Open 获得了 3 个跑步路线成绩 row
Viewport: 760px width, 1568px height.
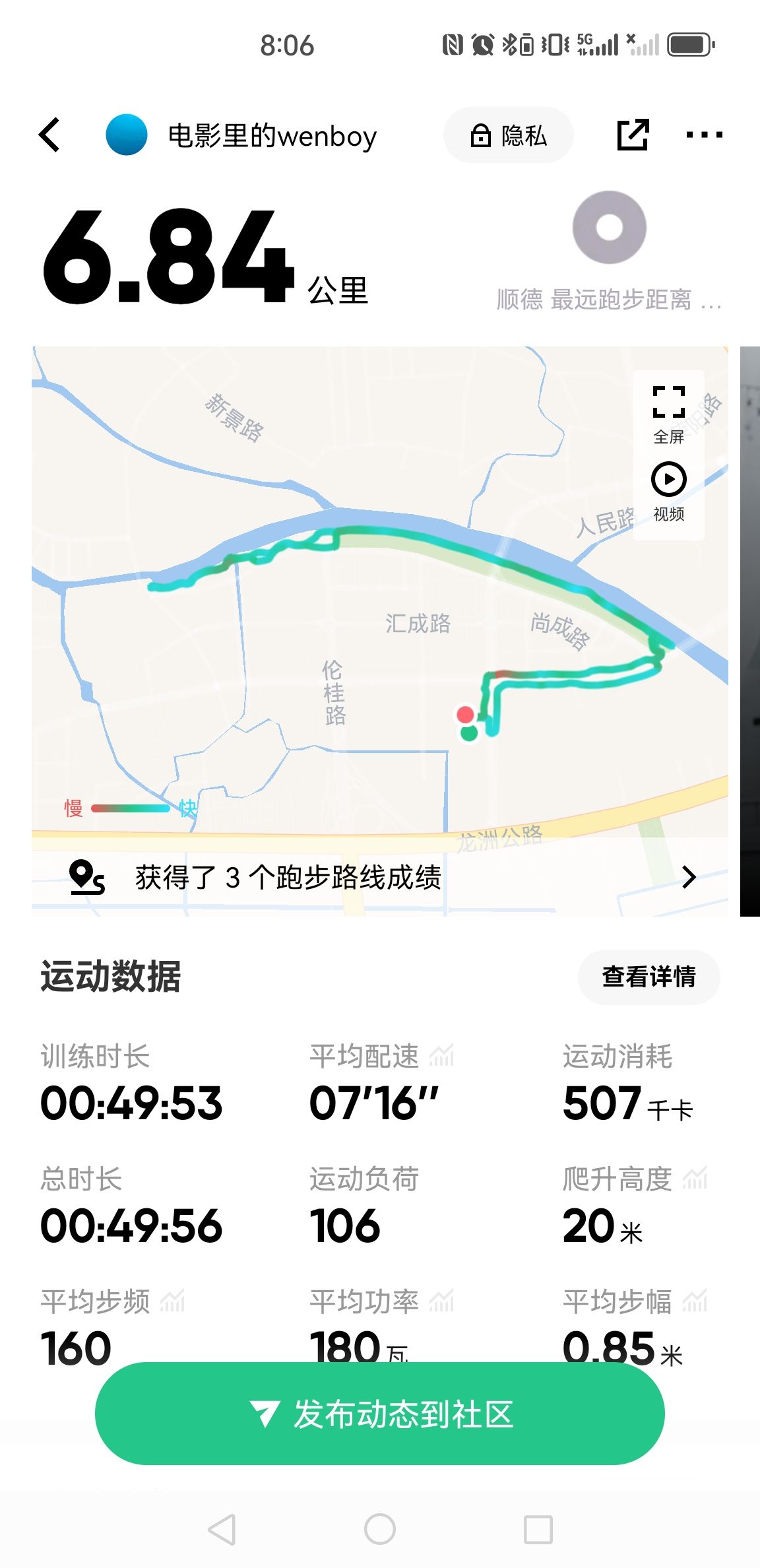click(x=380, y=877)
